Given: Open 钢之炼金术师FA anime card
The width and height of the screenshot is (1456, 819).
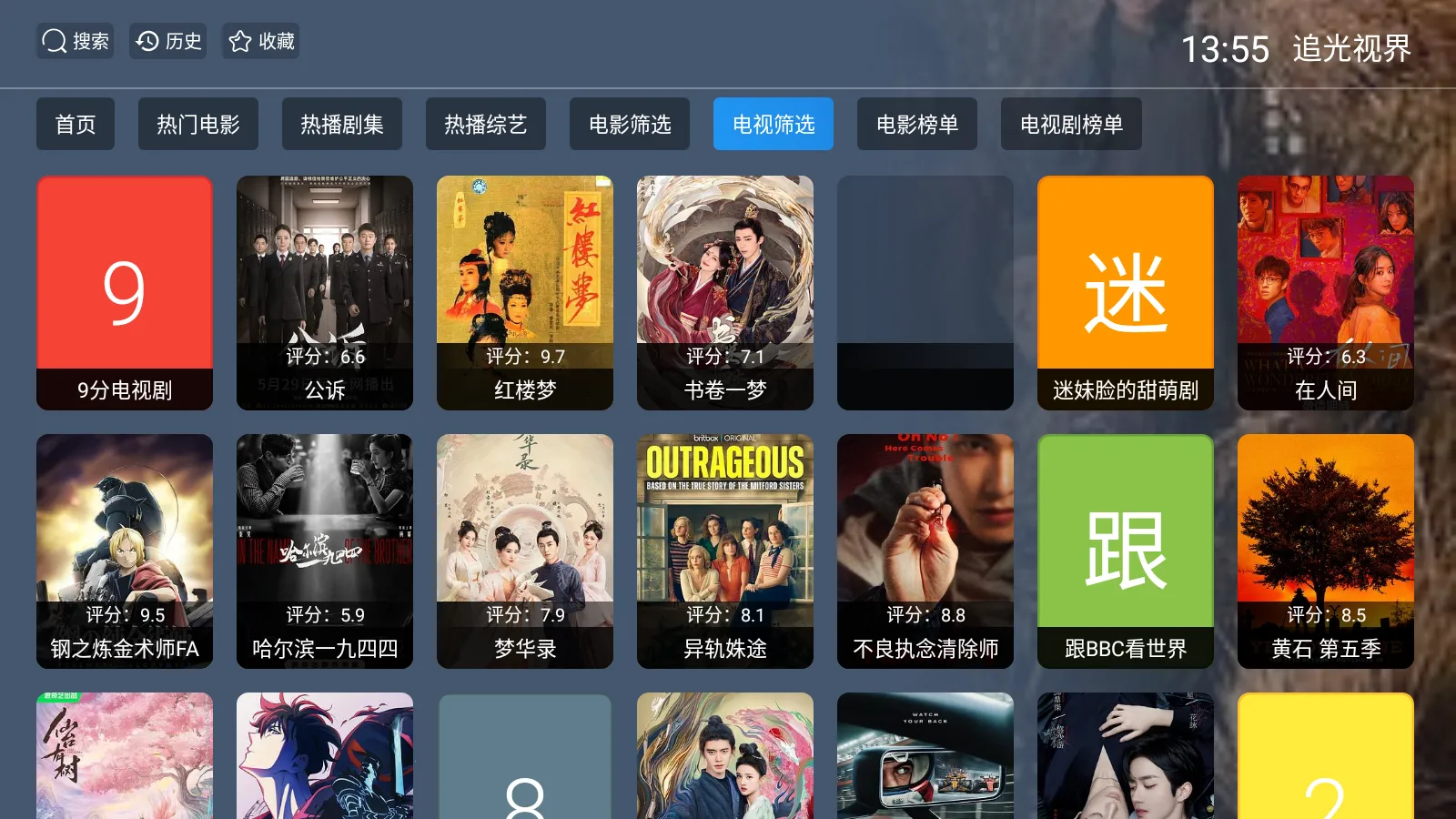Looking at the screenshot, I should click(125, 551).
